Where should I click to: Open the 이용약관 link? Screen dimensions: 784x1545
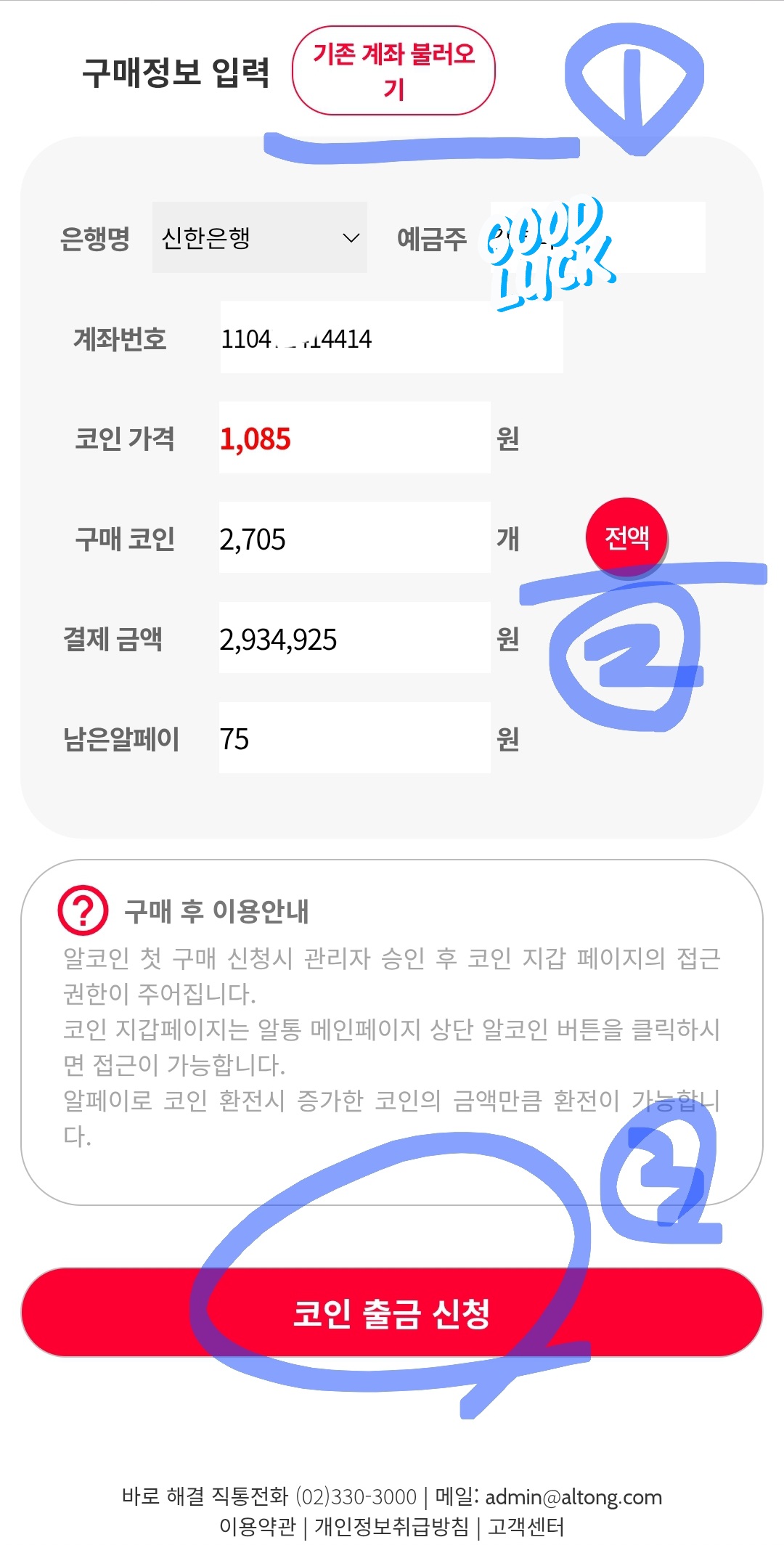click(x=258, y=1527)
